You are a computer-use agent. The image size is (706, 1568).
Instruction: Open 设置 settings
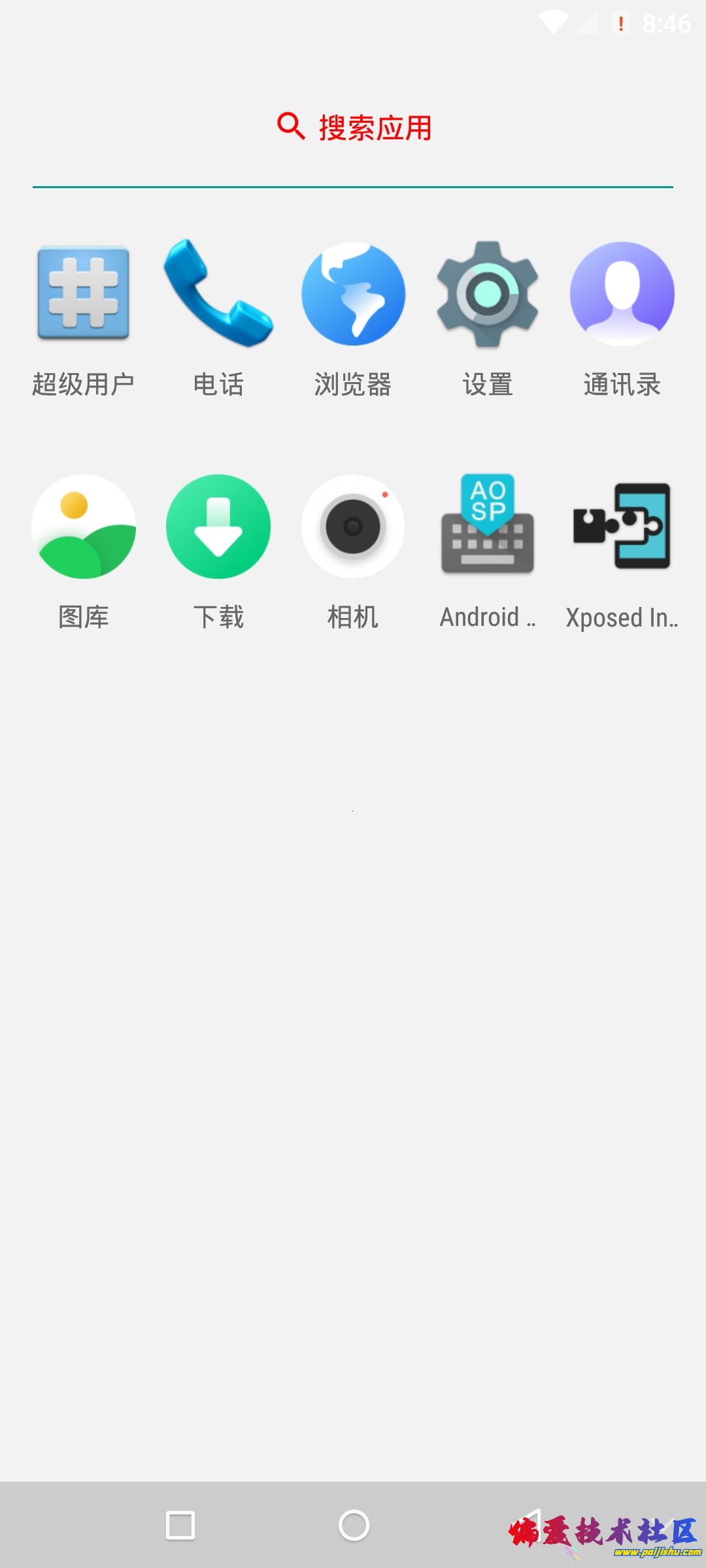pos(488,294)
